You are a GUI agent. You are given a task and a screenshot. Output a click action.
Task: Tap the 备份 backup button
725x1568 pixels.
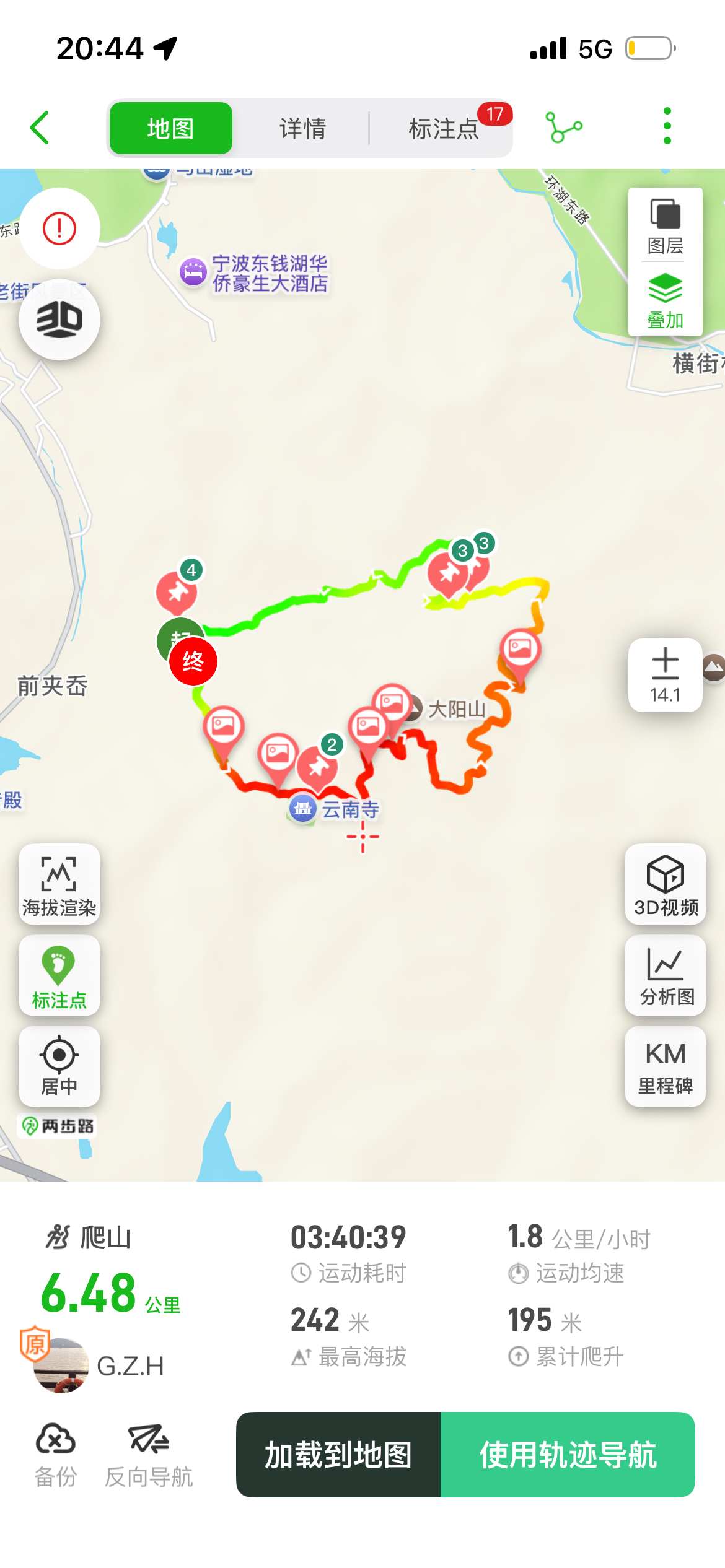click(x=56, y=1454)
